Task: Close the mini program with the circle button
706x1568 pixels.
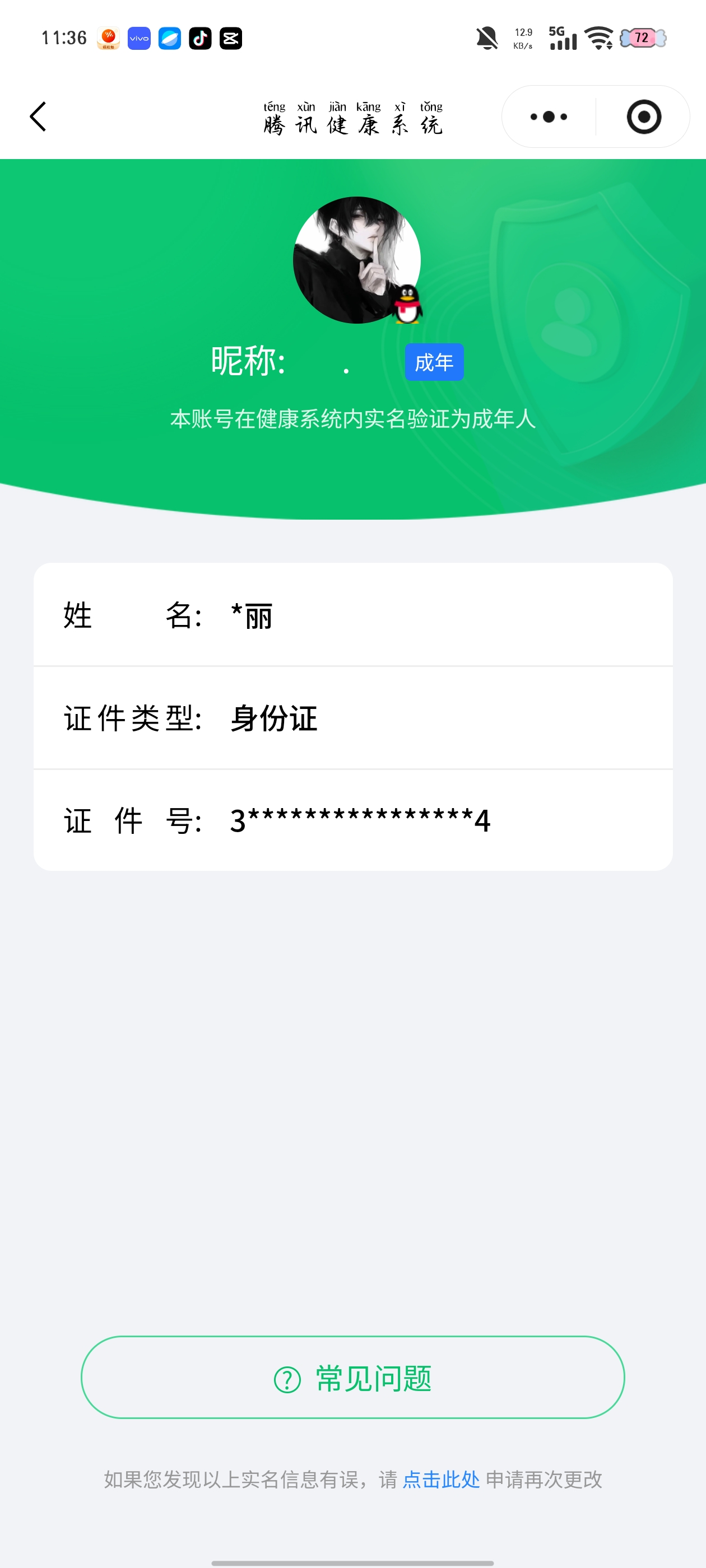Action: (643, 116)
